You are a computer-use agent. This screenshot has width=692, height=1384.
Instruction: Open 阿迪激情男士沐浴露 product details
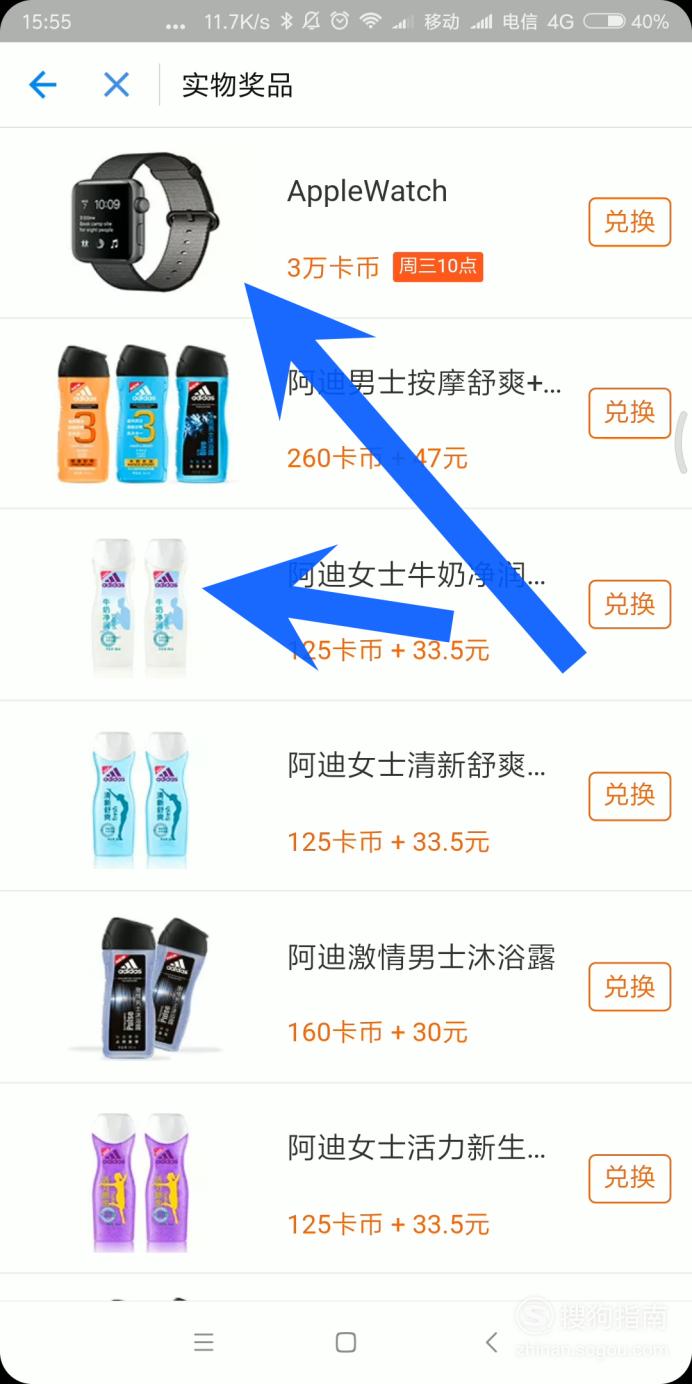point(420,958)
